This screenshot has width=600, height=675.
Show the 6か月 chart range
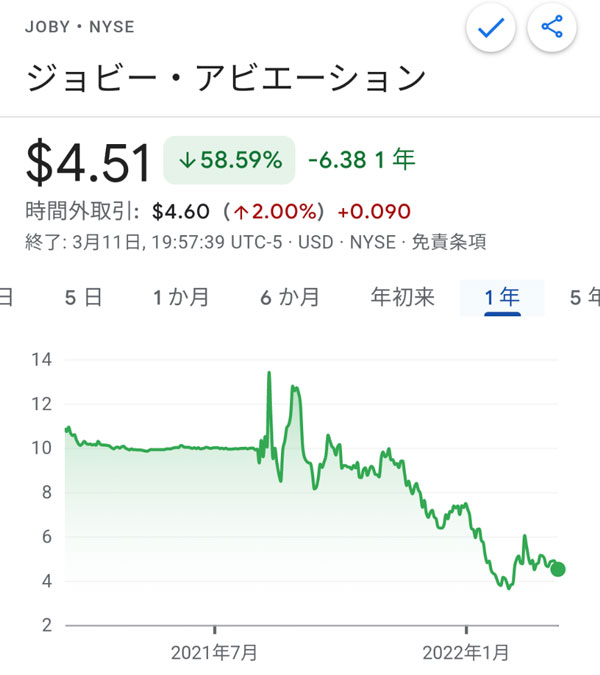290,297
